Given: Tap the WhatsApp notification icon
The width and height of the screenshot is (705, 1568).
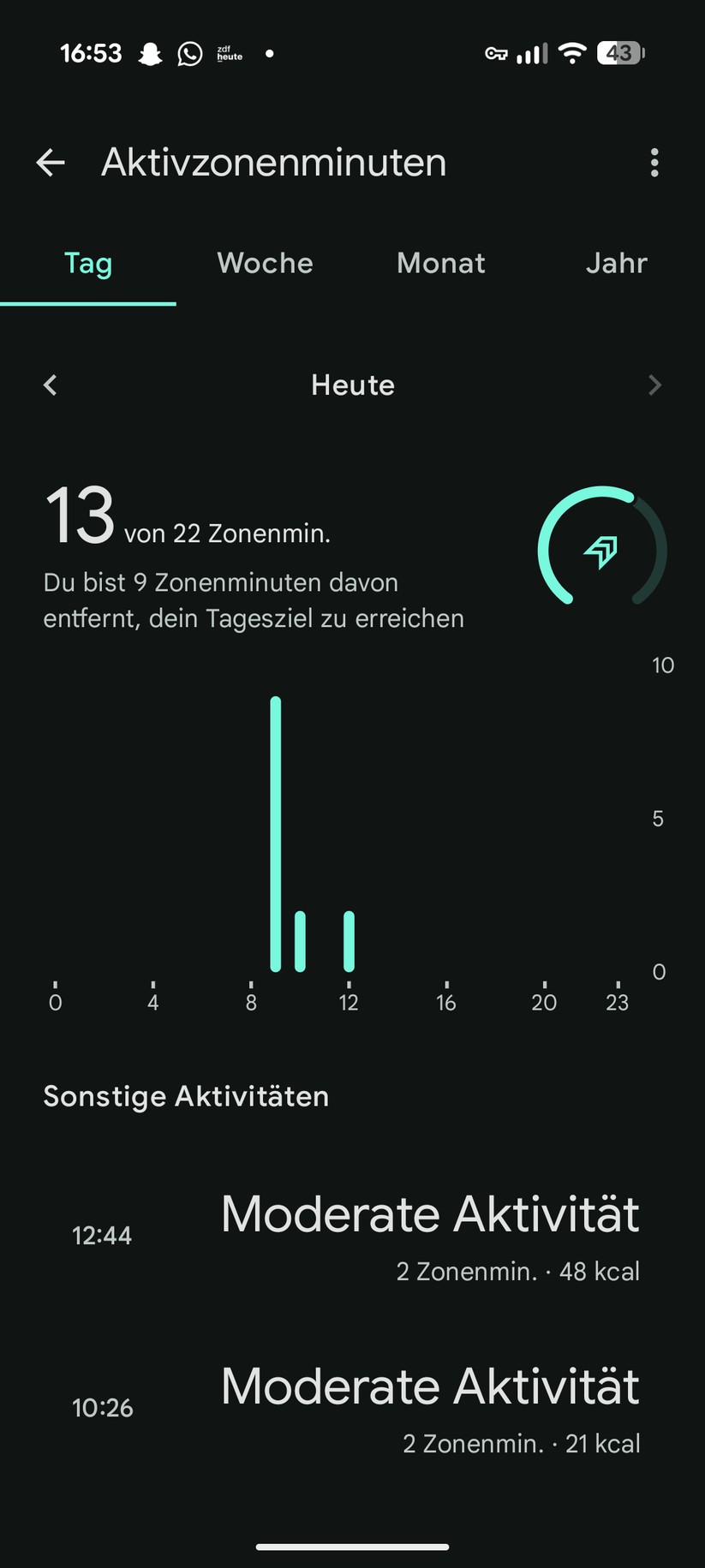Looking at the screenshot, I should (x=188, y=53).
